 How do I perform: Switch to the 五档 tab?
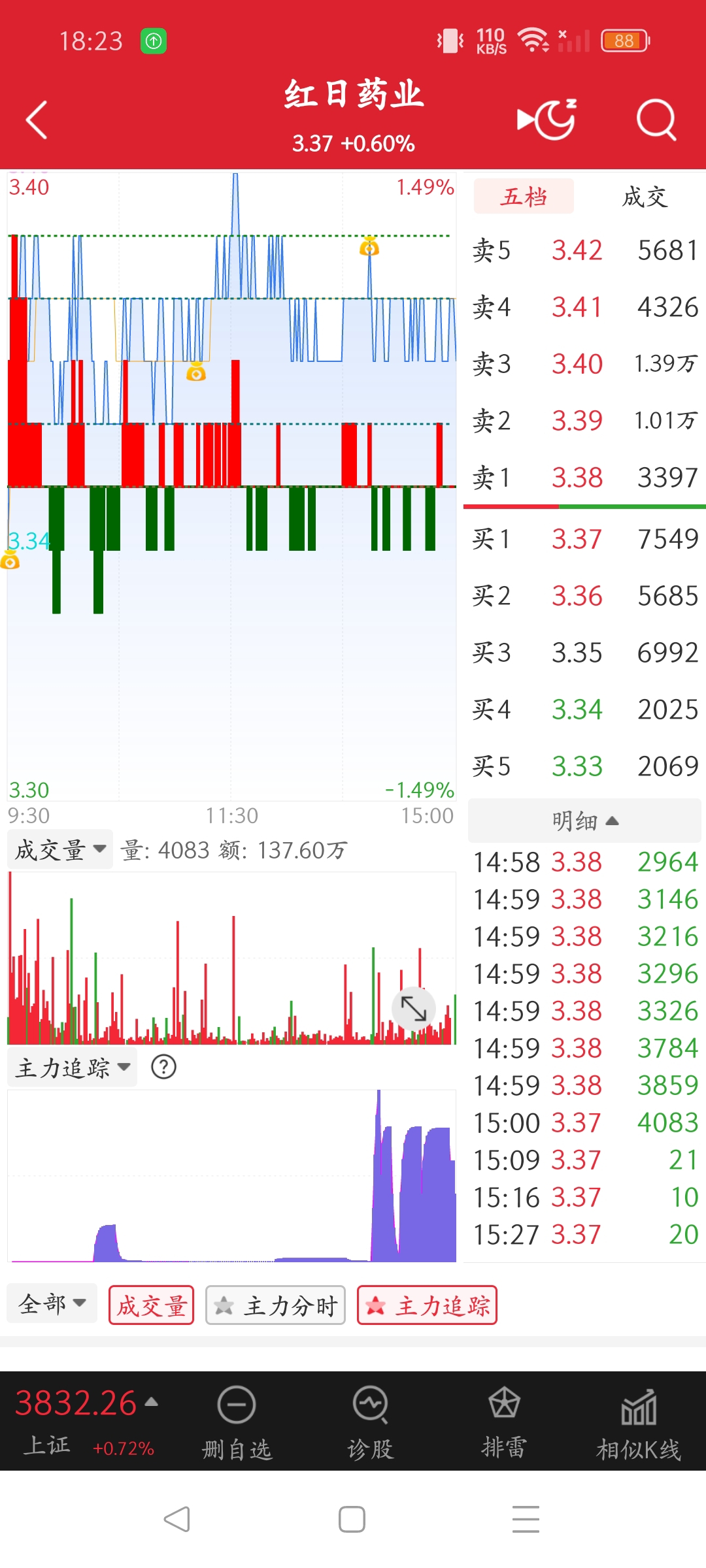[x=524, y=196]
